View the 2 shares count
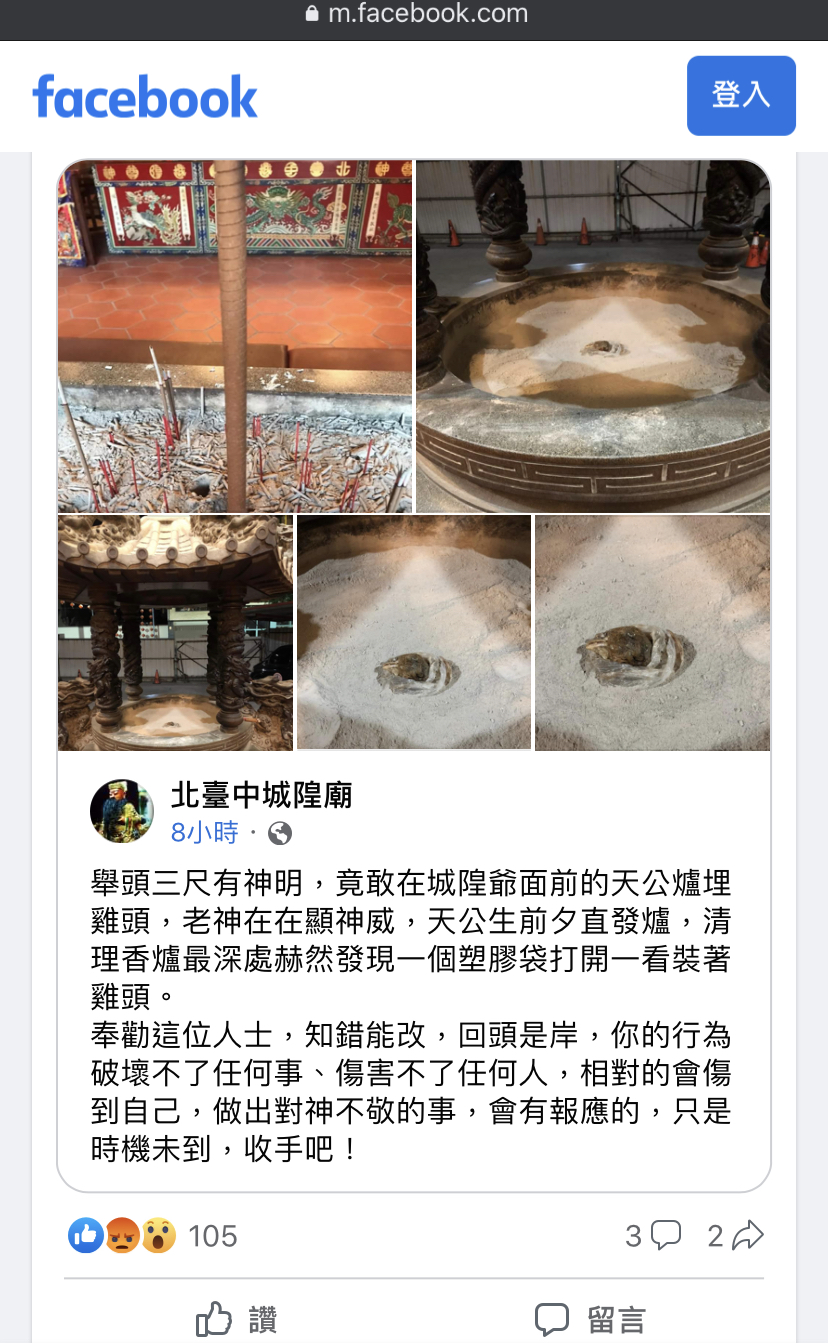828x1343 pixels. click(735, 1236)
